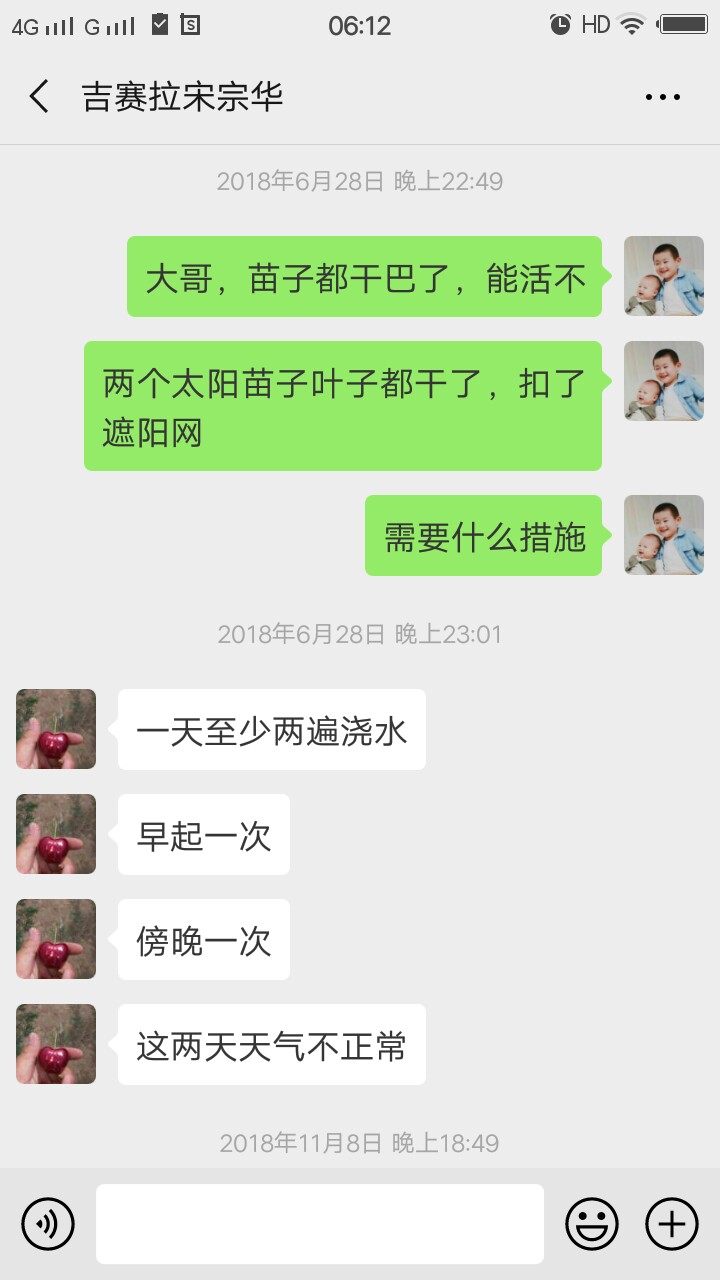The image size is (720, 1280).
Task: Focus the message text field
Action: [320, 1223]
